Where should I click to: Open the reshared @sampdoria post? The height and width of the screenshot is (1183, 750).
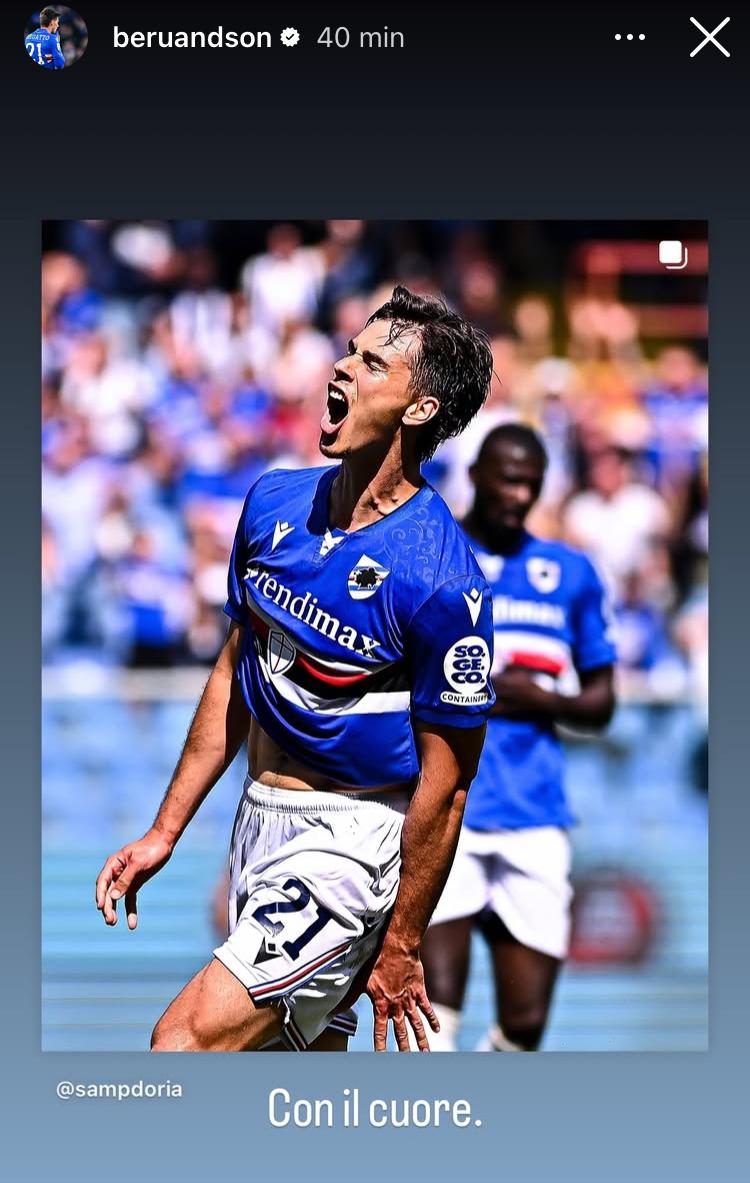(374, 635)
